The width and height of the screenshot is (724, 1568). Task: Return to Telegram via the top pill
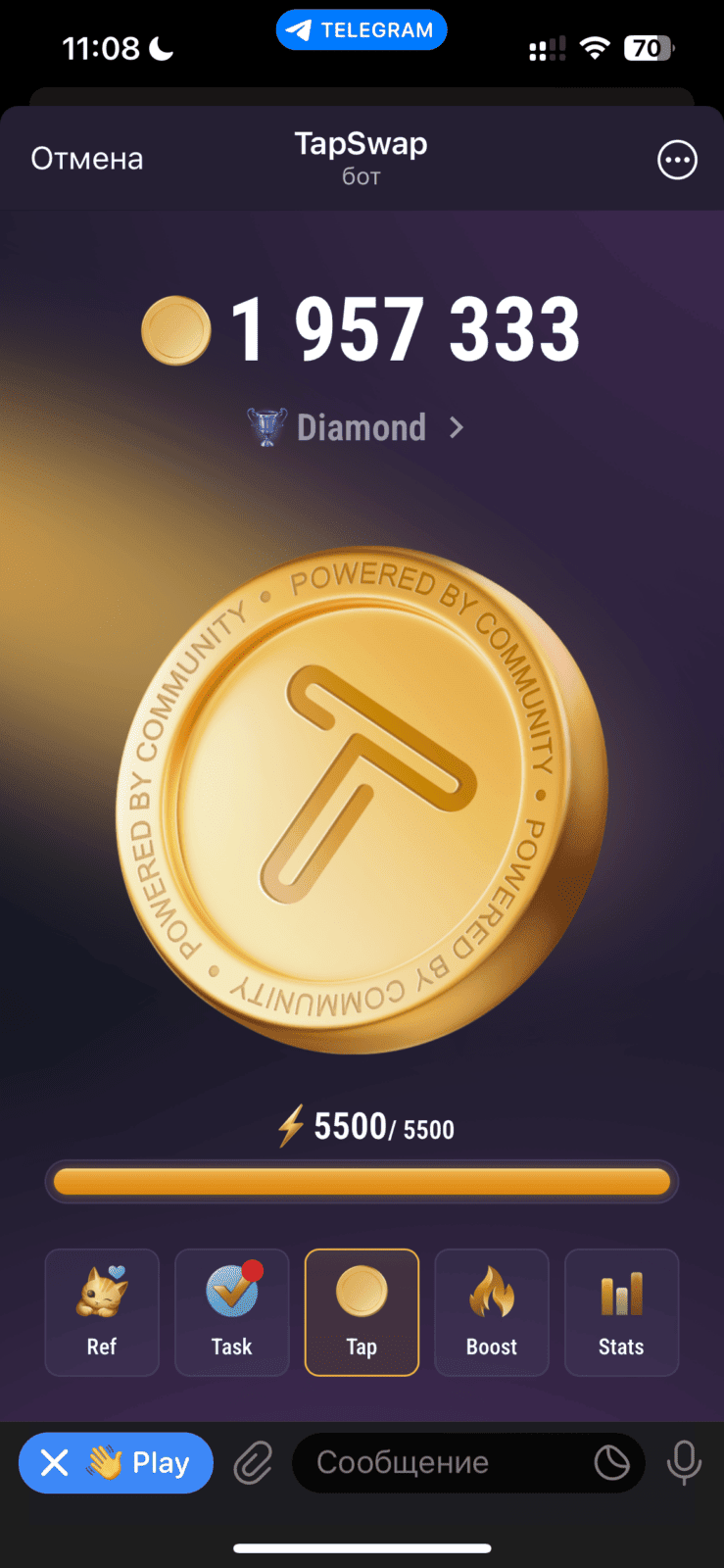click(x=362, y=30)
